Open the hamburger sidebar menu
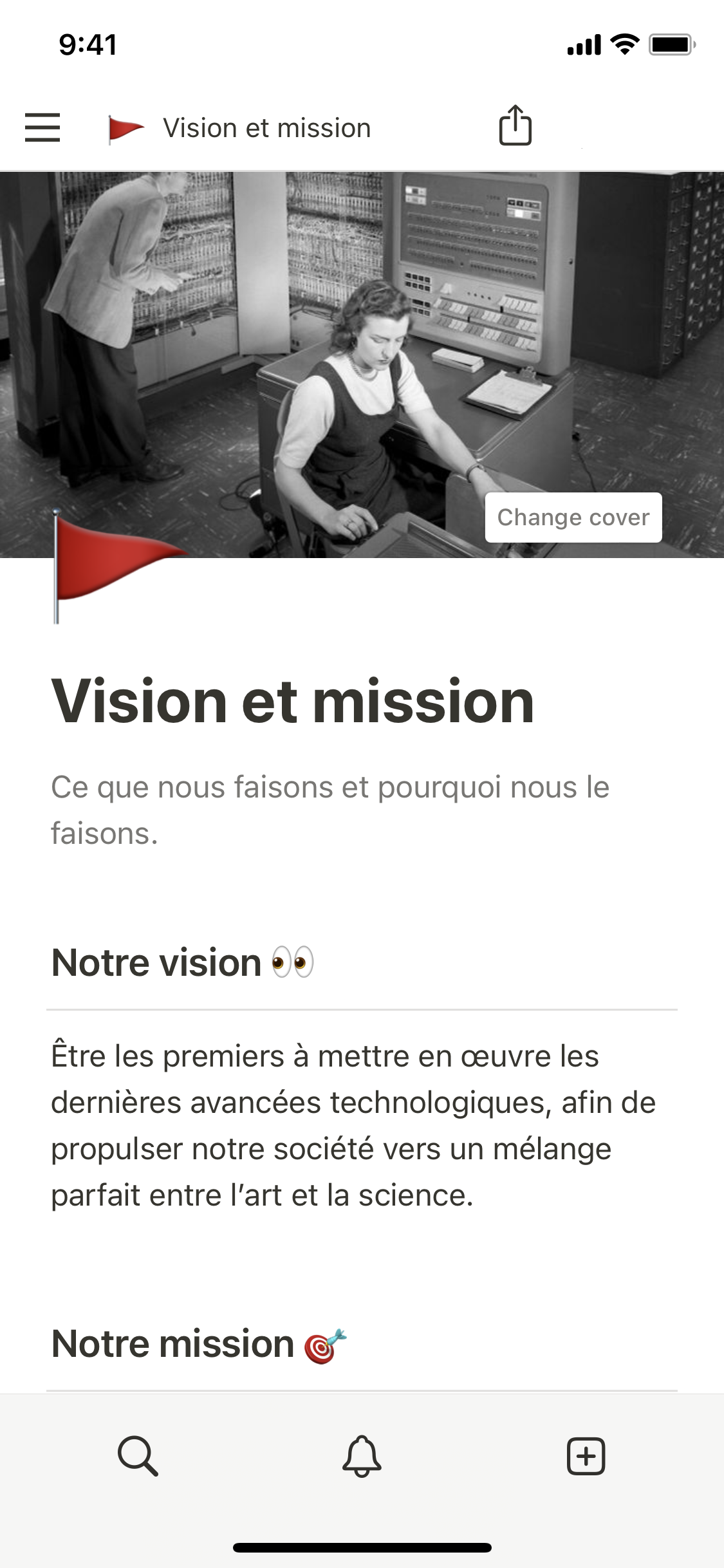 click(x=42, y=127)
